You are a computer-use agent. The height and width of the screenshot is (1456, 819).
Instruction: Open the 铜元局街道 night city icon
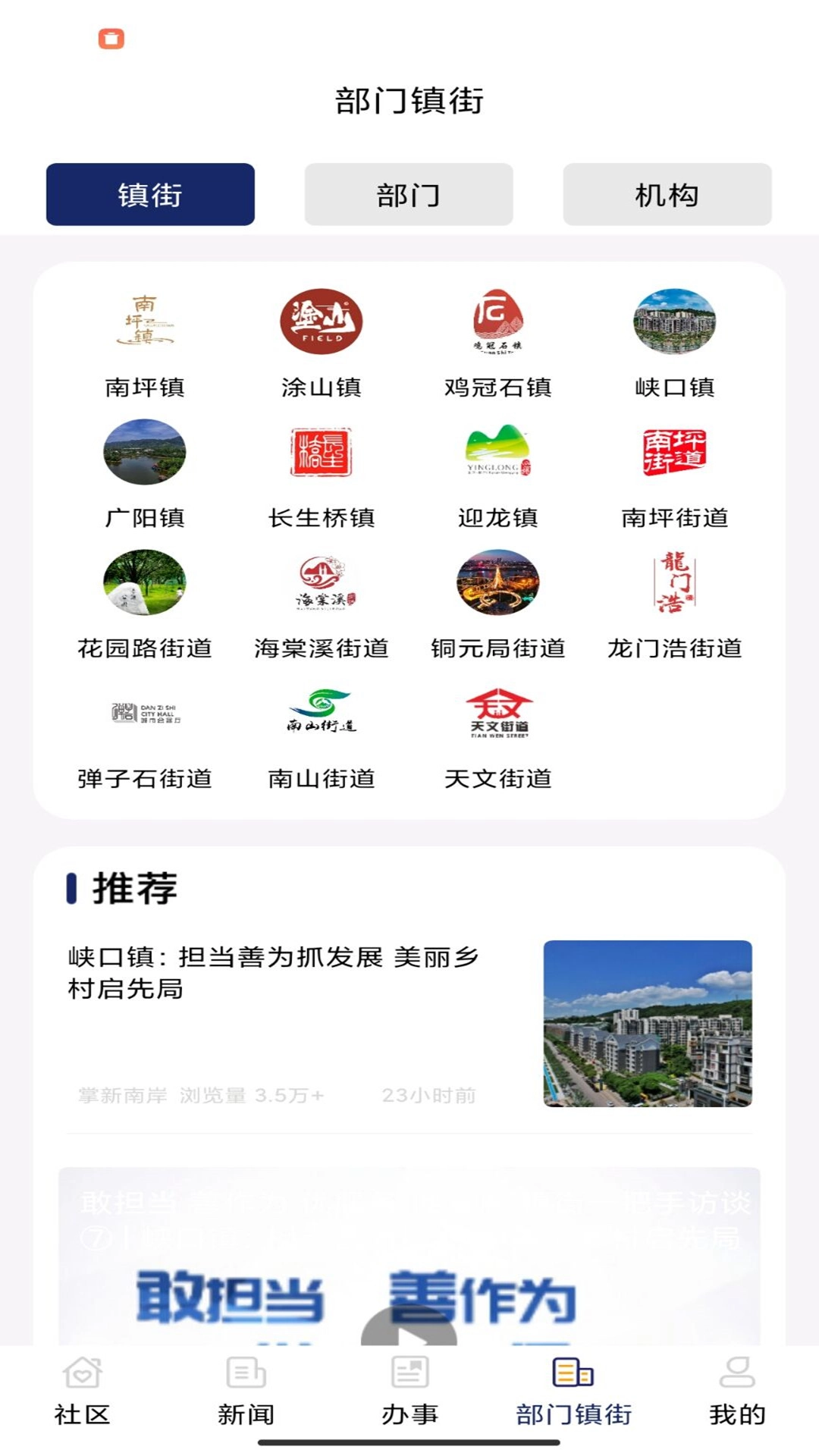pos(498,582)
